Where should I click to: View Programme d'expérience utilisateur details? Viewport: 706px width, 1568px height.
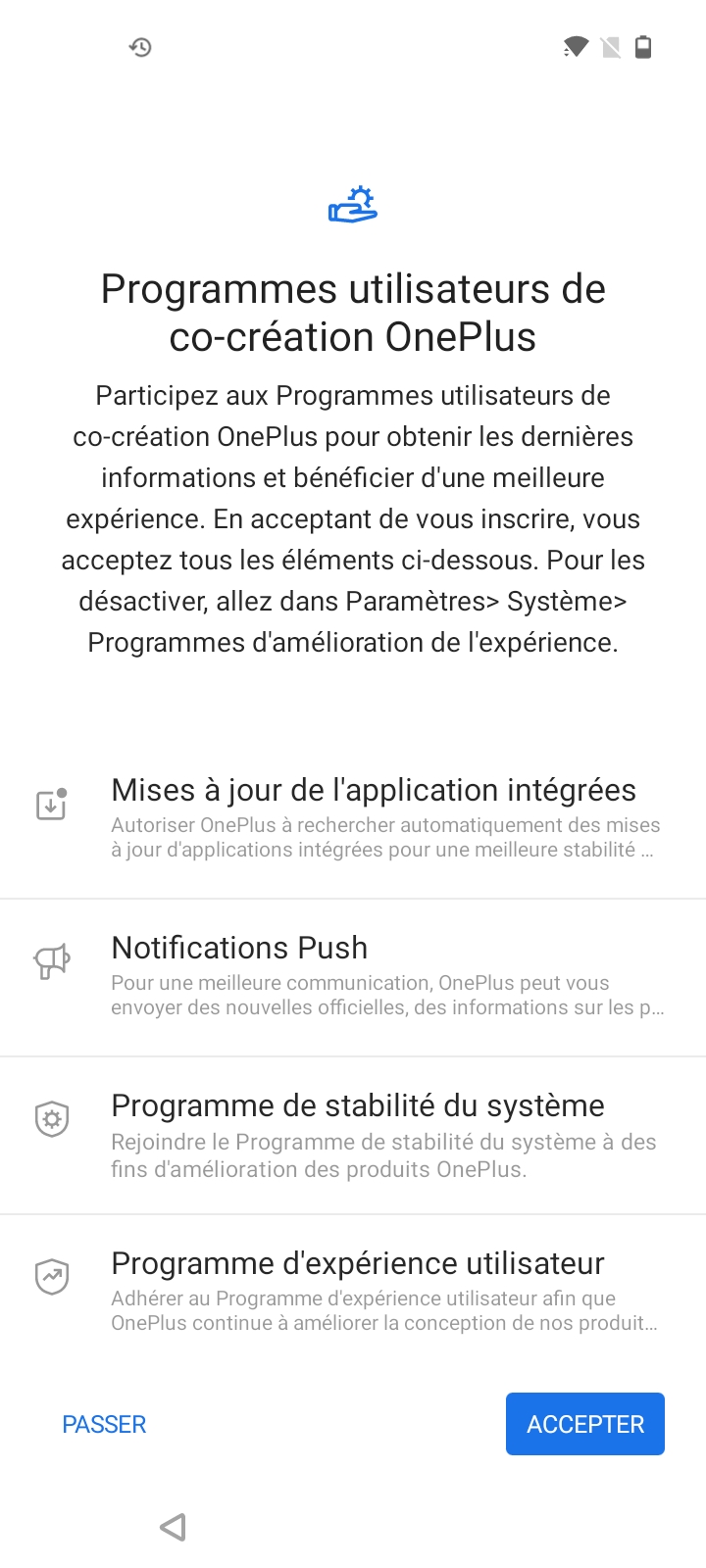pos(373,1293)
